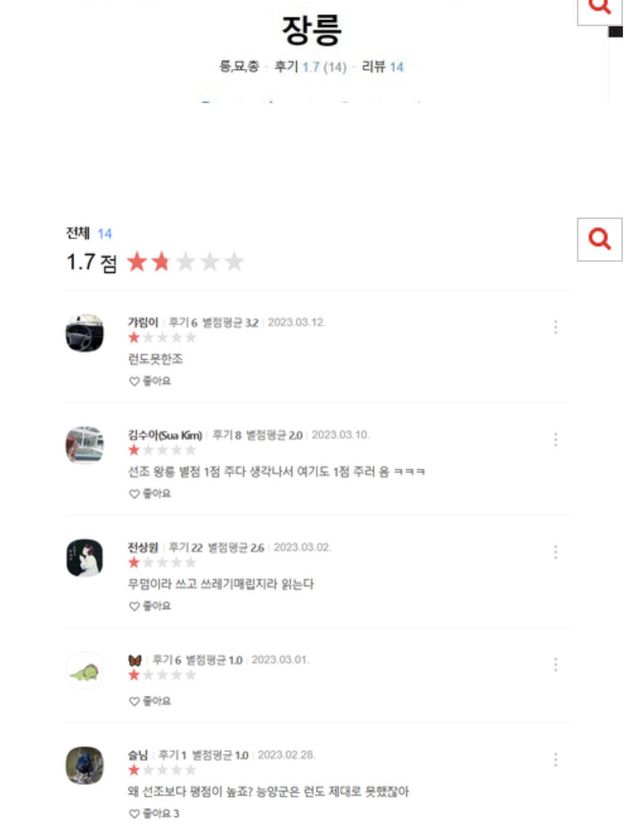The height and width of the screenshot is (829, 640).
Task: Open the overflow menu on 슬닝's review
Action: (555, 759)
